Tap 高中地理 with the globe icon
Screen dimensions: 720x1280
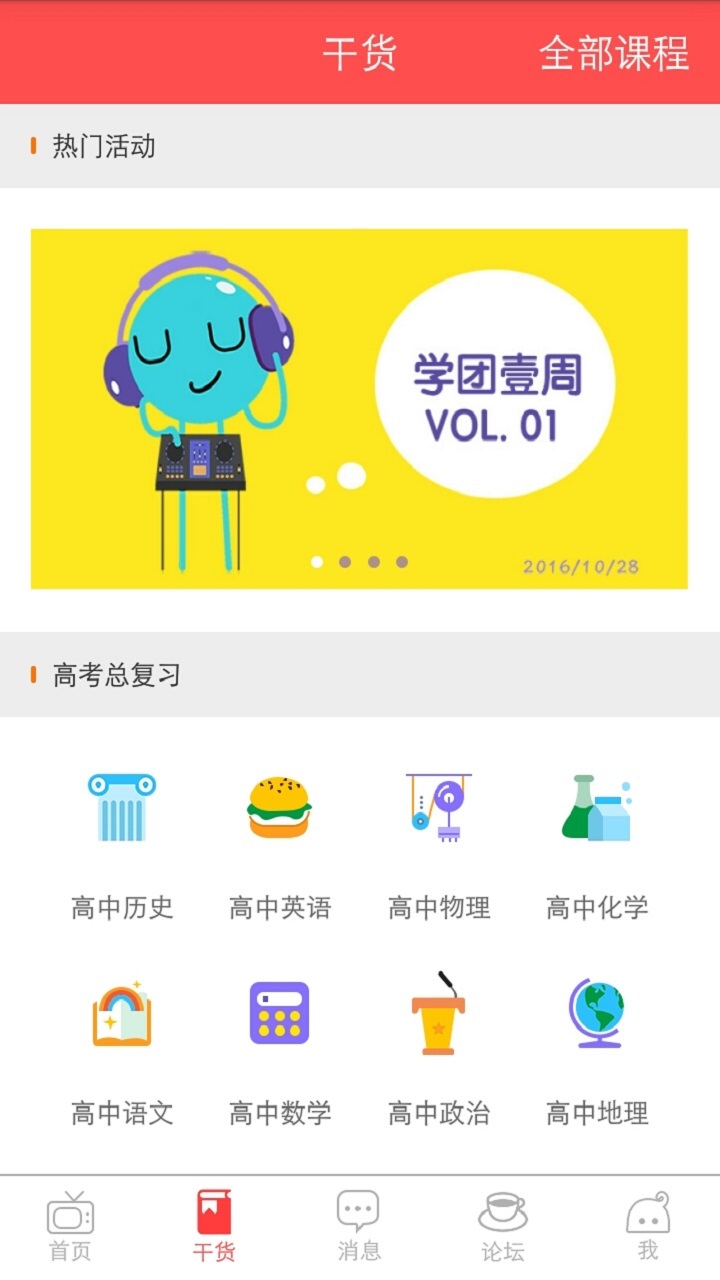[597, 1050]
